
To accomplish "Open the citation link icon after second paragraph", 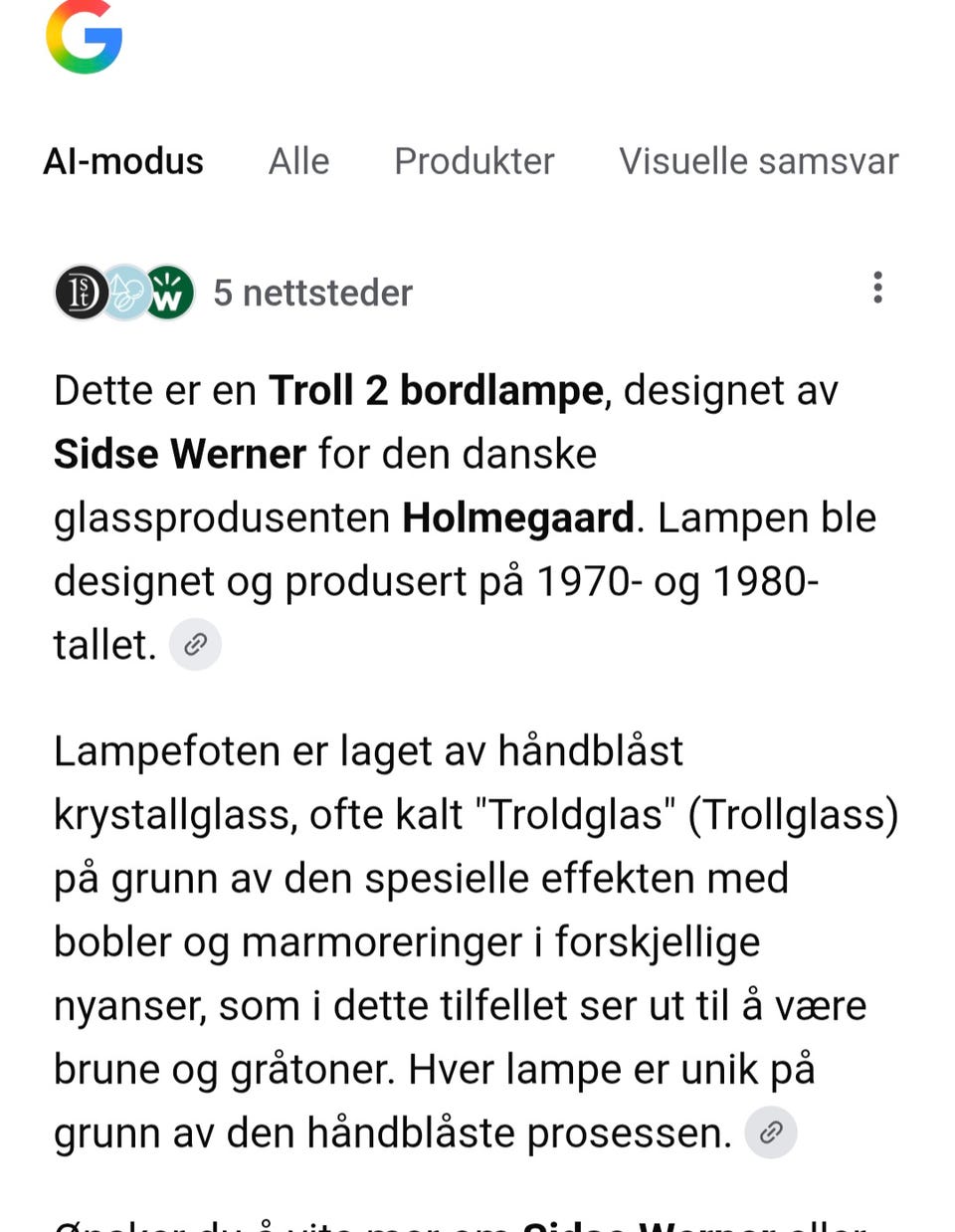I will click(771, 1131).
